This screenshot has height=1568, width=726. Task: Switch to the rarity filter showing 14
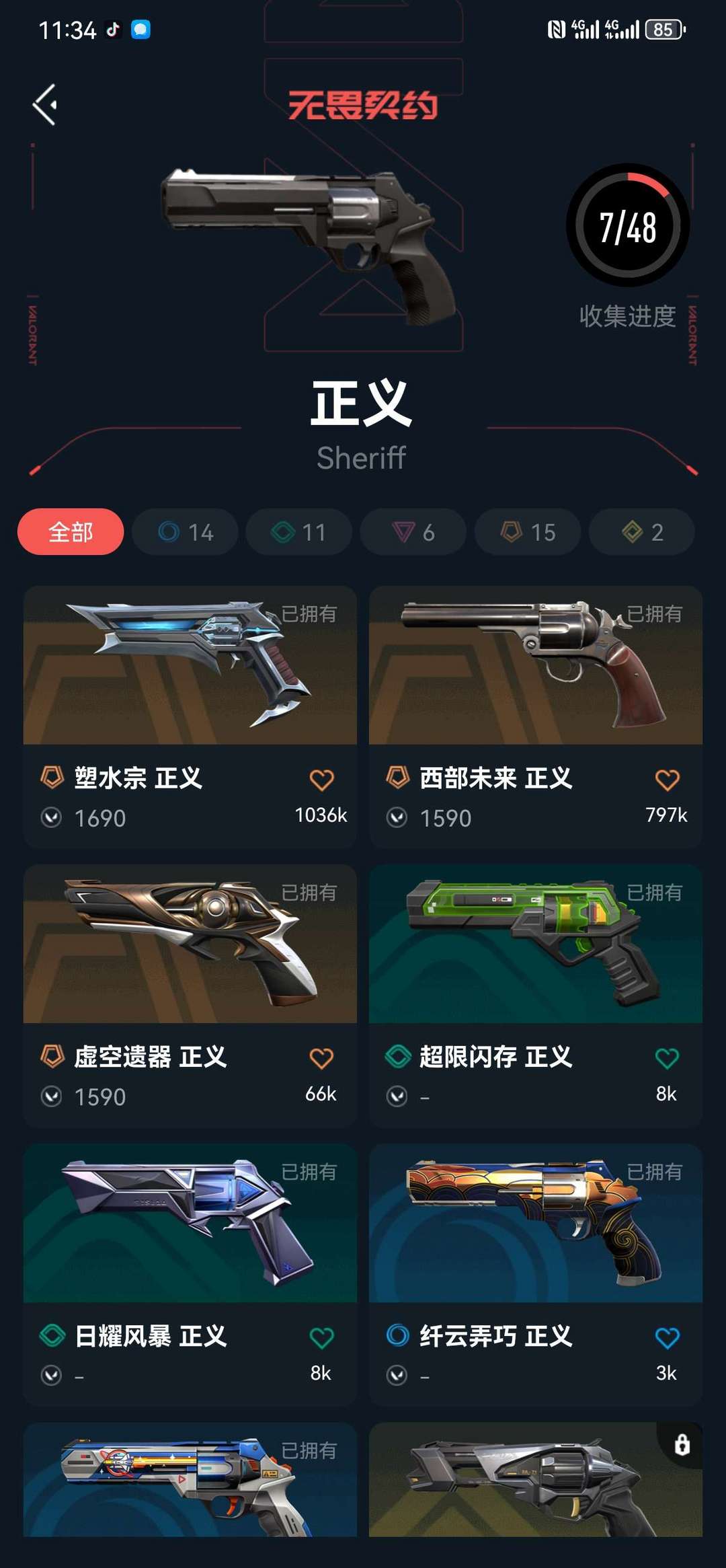pos(185,532)
